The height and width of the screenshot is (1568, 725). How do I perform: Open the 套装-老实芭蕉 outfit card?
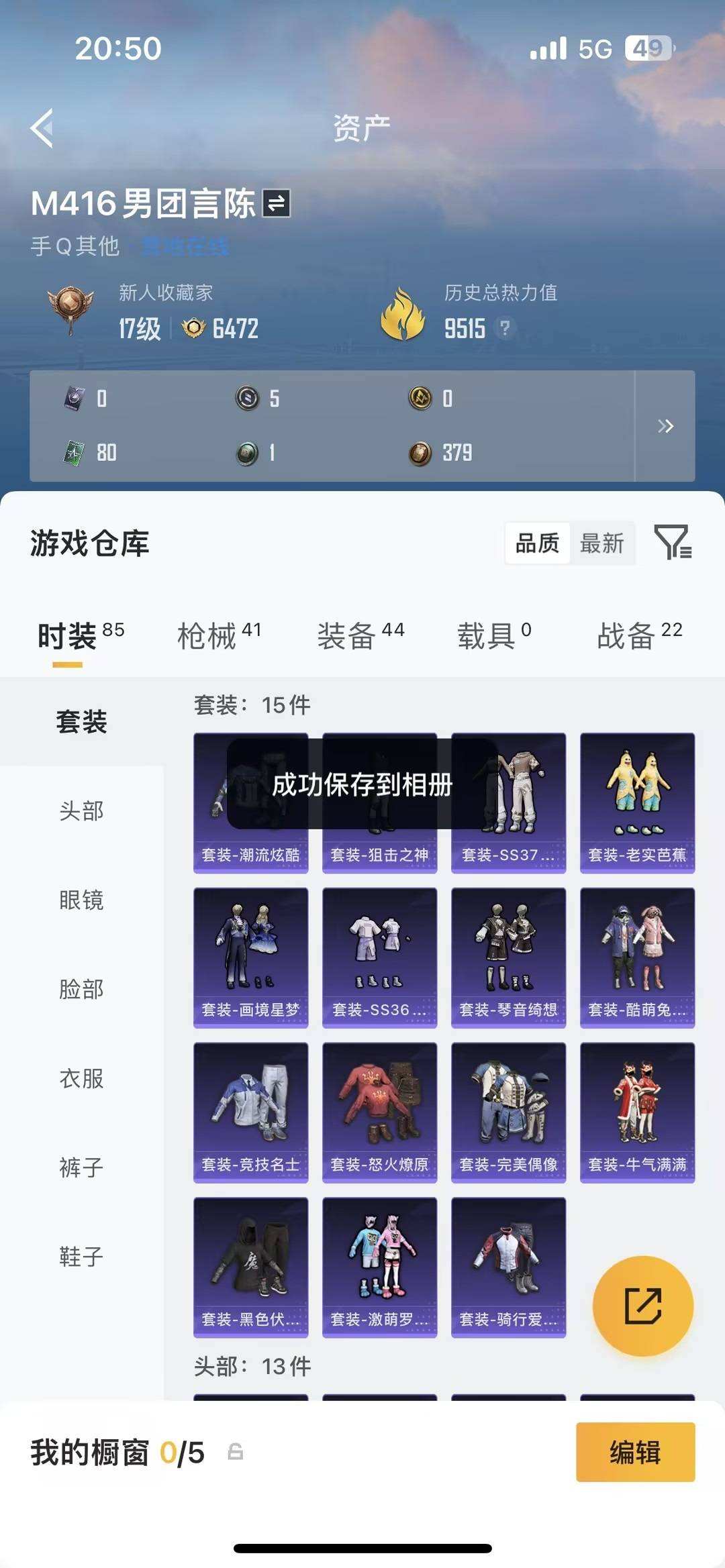tap(637, 802)
